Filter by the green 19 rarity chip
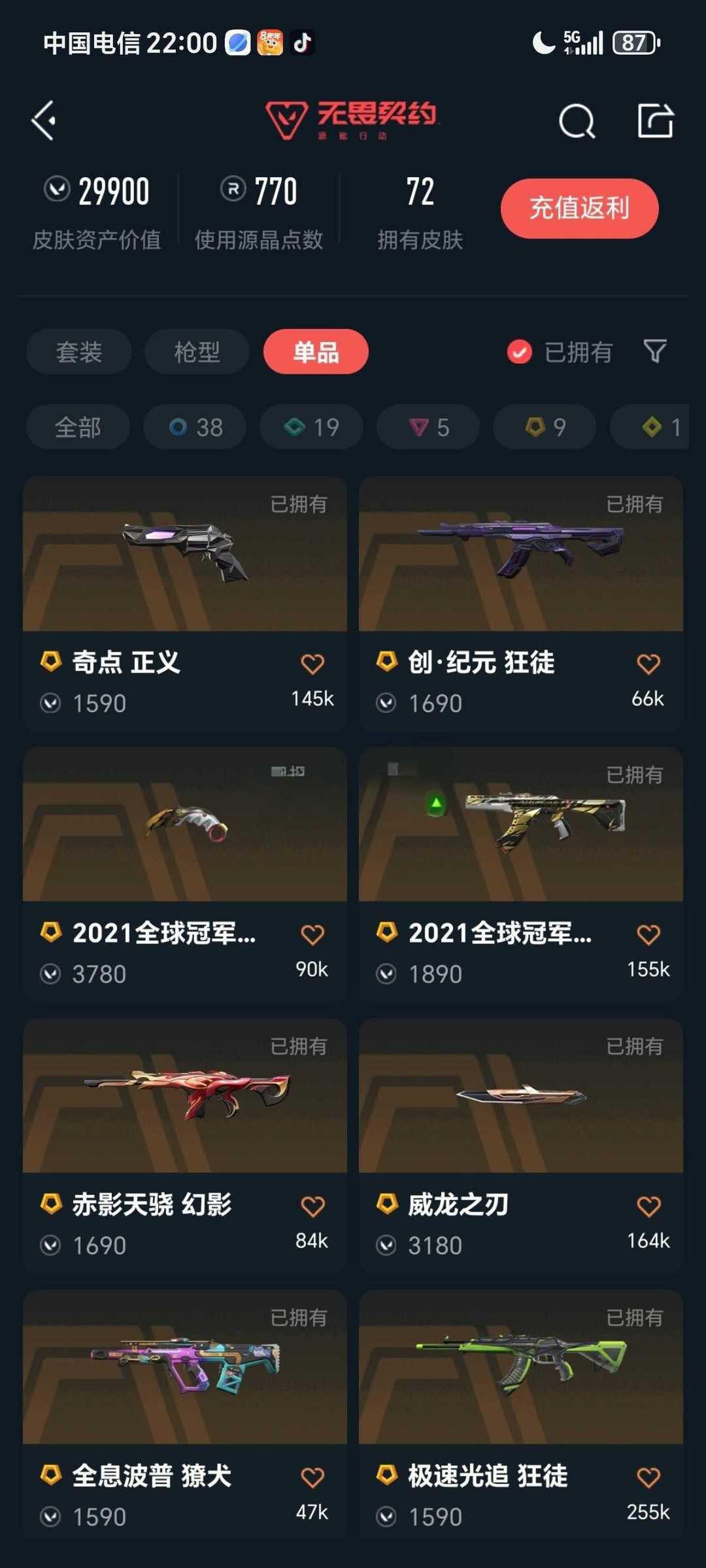The image size is (706, 1568). [x=311, y=427]
